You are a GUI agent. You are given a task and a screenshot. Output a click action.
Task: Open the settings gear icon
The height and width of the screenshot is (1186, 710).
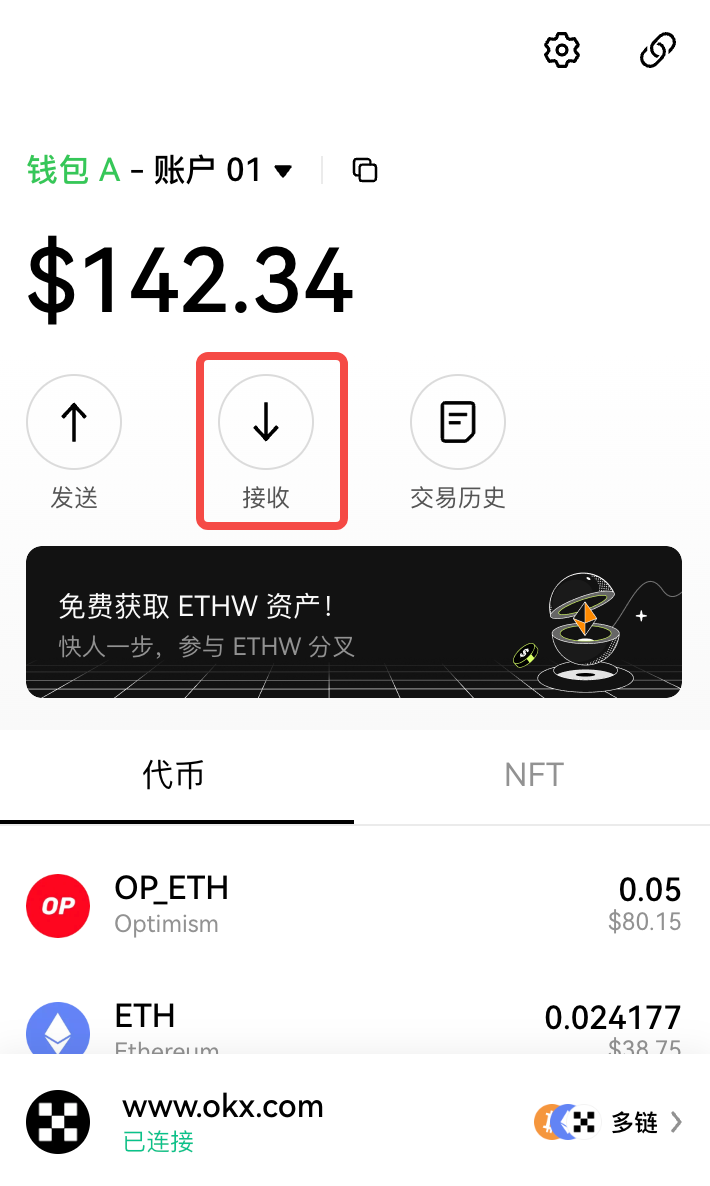(562, 50)
